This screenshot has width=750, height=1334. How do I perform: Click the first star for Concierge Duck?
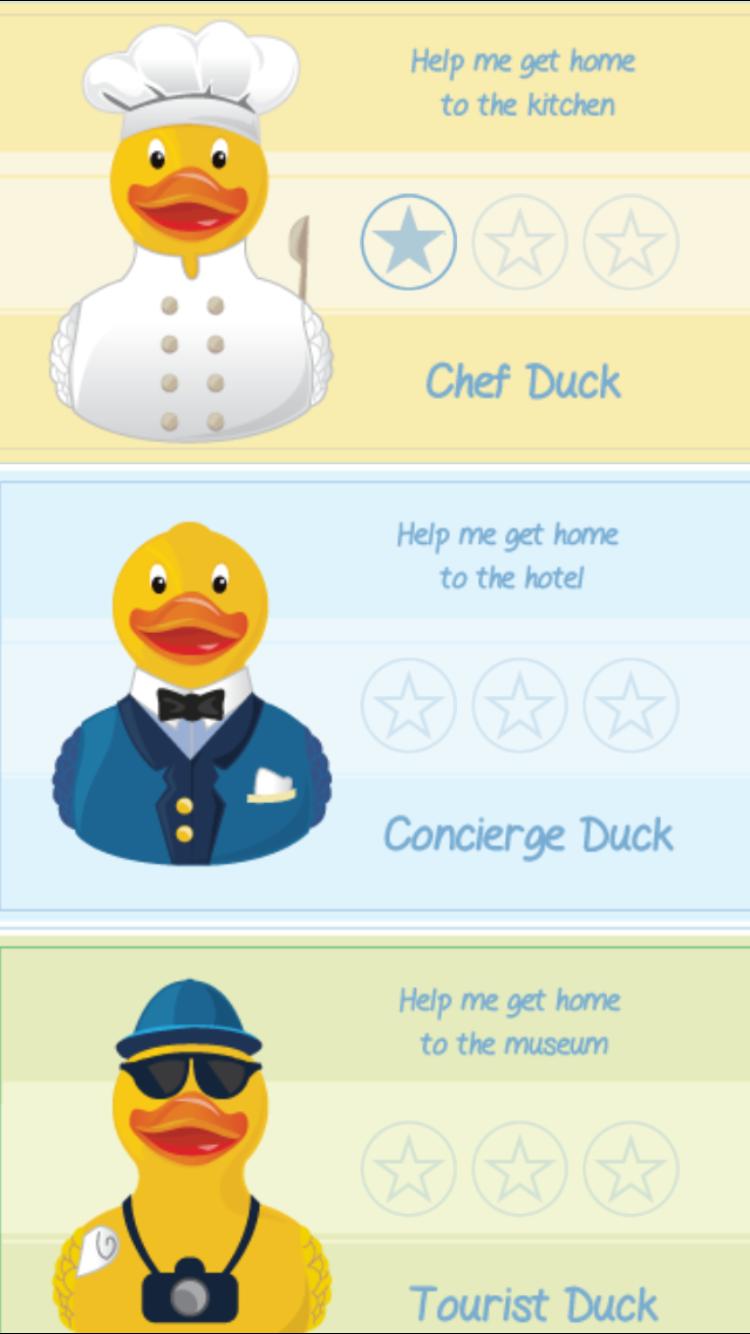click(x=408, y=705)
